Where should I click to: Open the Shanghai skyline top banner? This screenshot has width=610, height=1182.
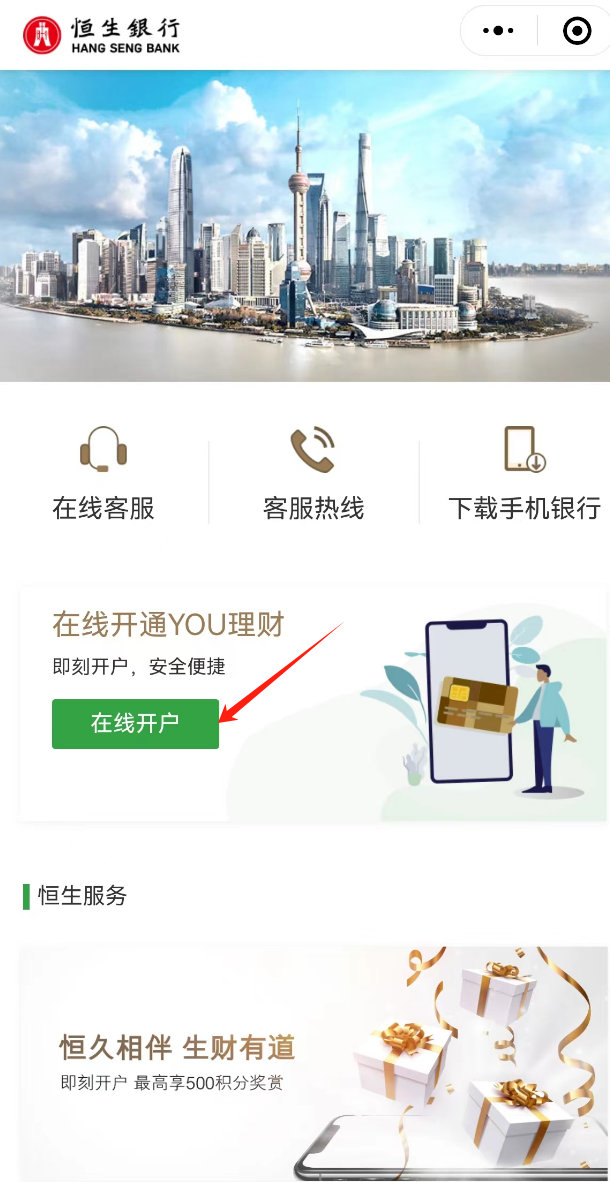coord(305,225)
